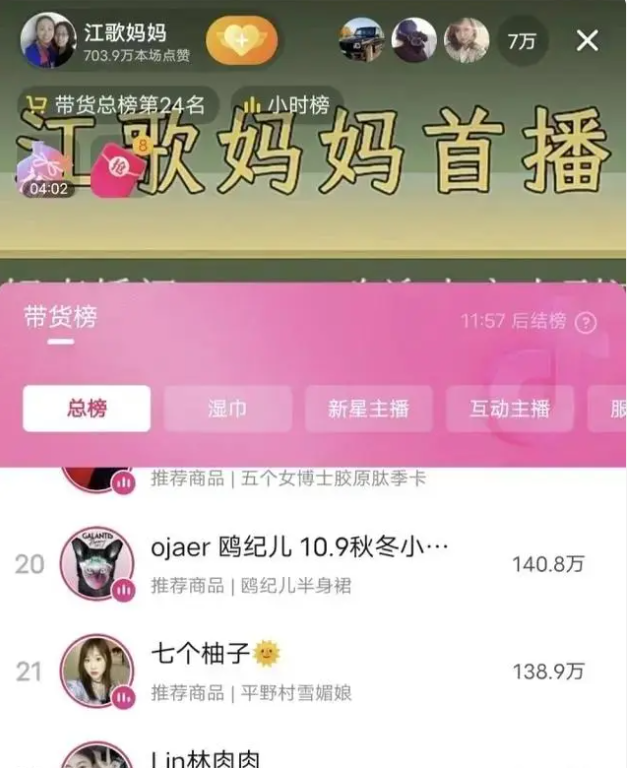Follow the streamer with the heart plus button

click(x=243, y=41)
